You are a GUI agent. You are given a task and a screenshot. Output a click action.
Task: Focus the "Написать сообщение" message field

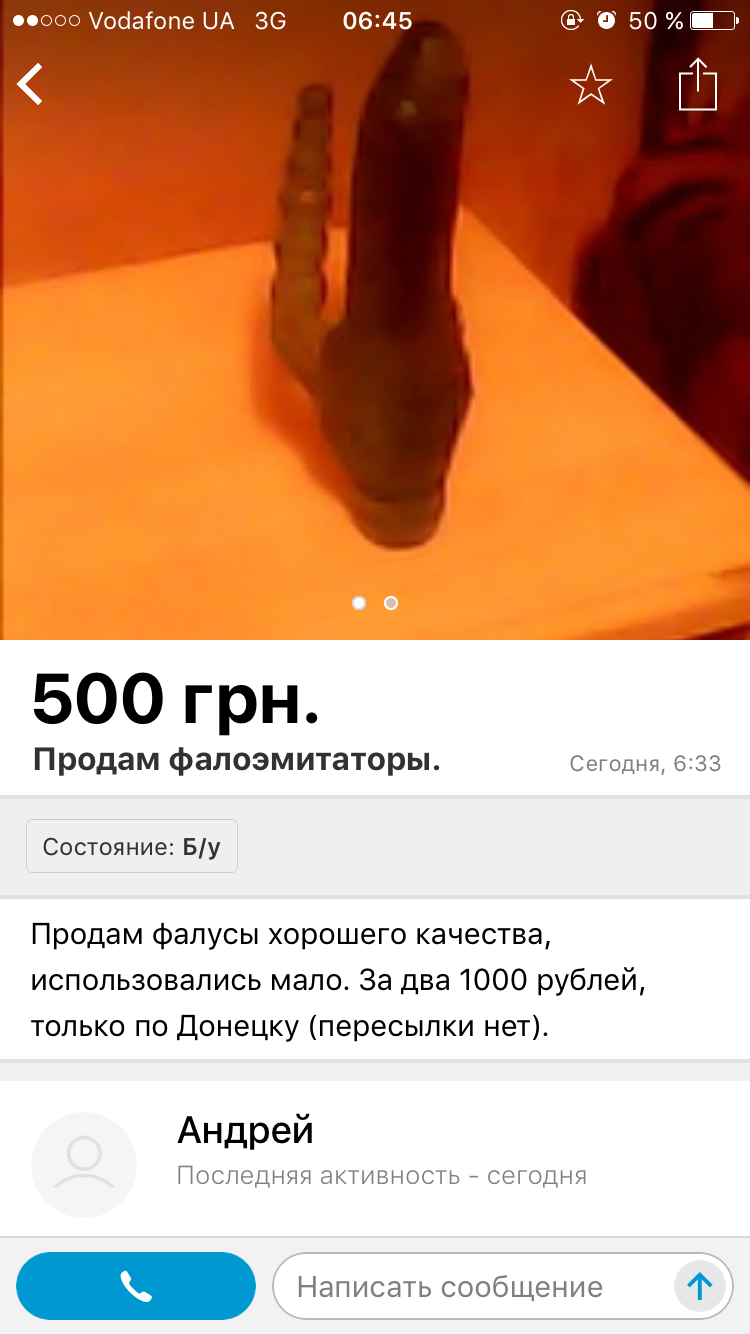[x=470, y=1286]
